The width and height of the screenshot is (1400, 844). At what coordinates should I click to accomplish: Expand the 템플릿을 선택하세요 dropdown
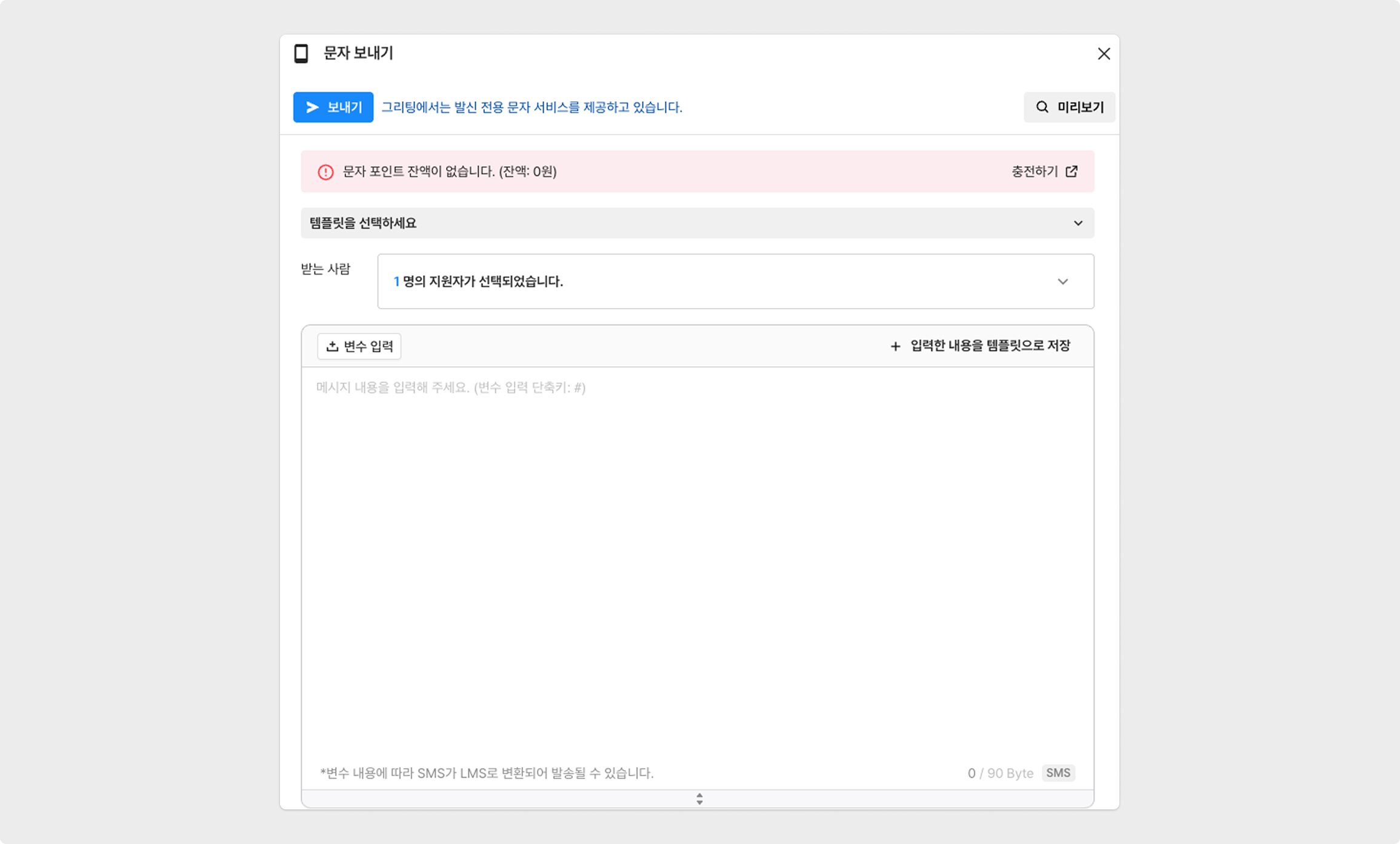point(698,223)
